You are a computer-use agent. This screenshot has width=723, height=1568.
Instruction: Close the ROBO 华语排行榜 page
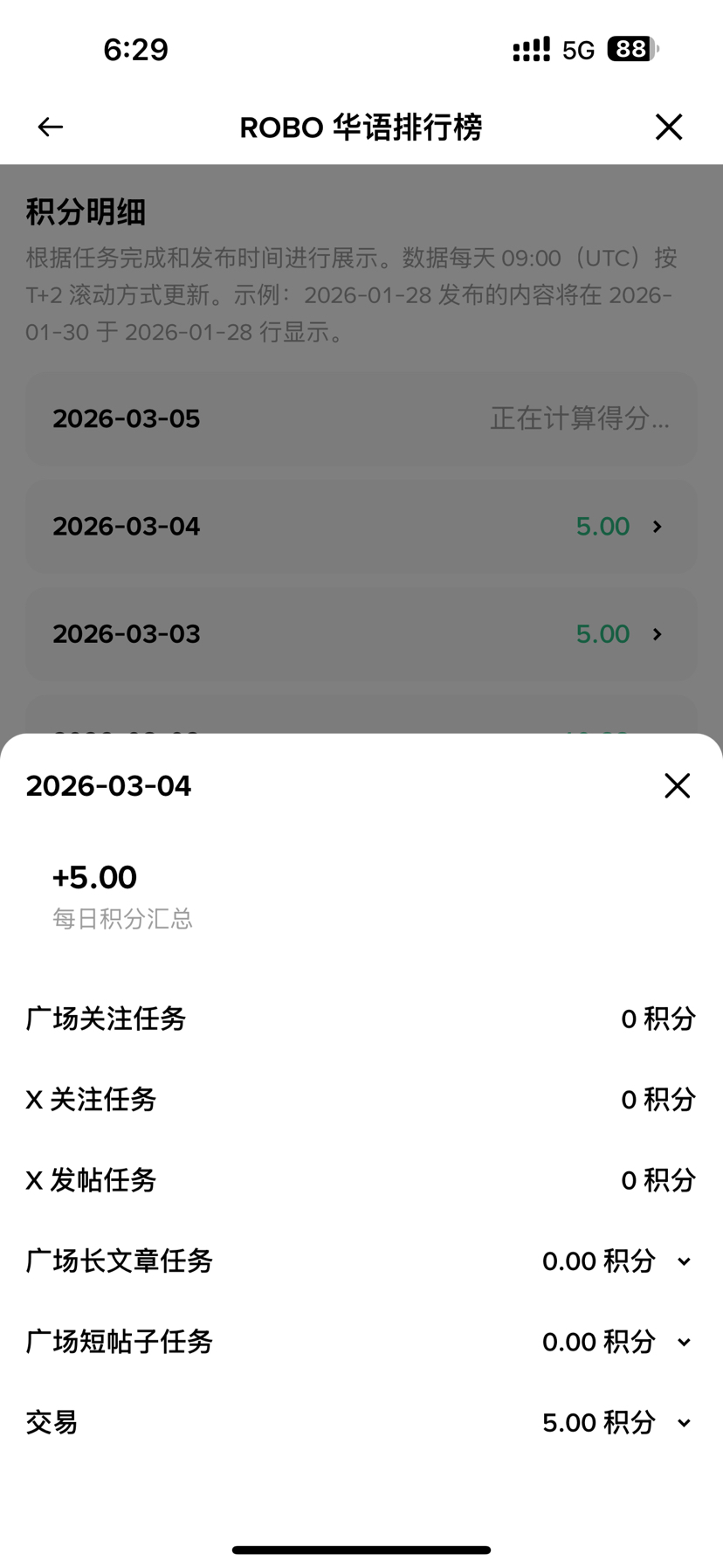(669, 128)
